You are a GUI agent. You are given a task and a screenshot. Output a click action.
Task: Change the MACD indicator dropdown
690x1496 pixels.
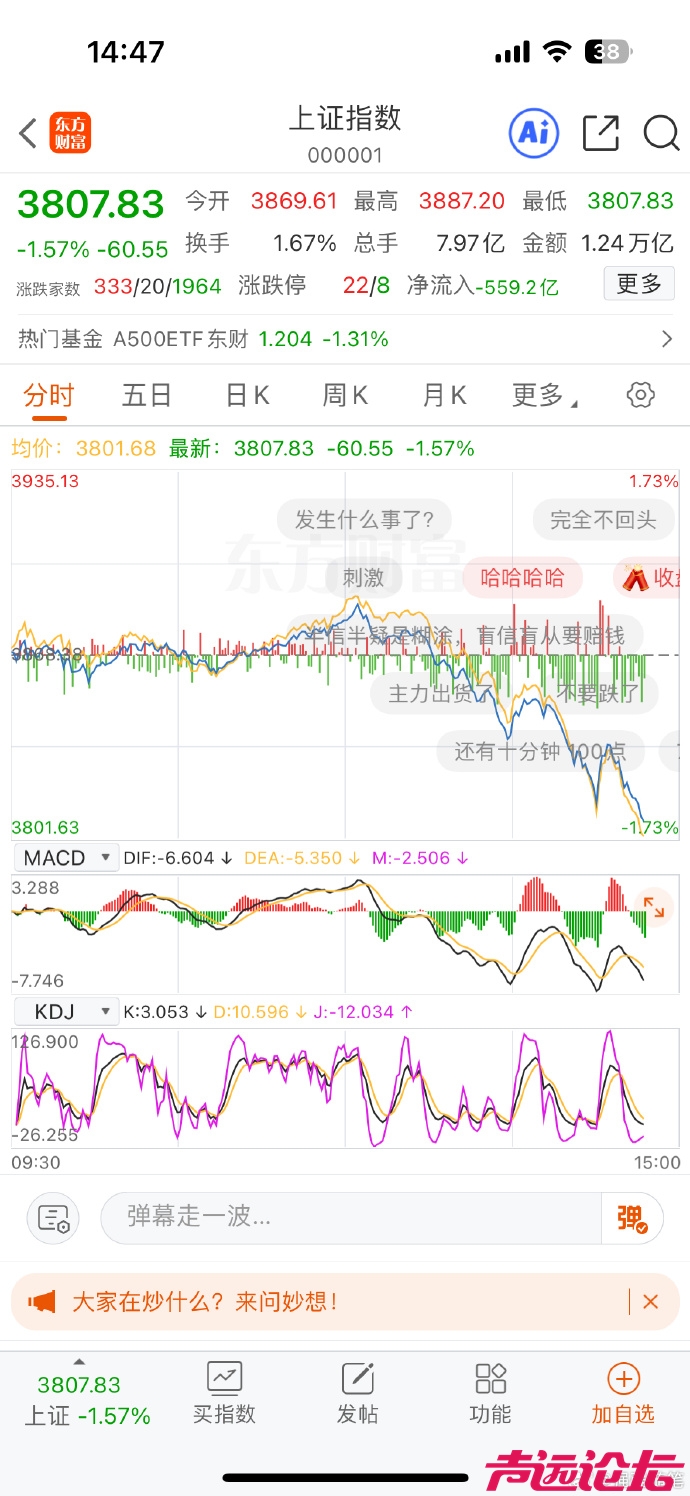(x=66, y=858)
